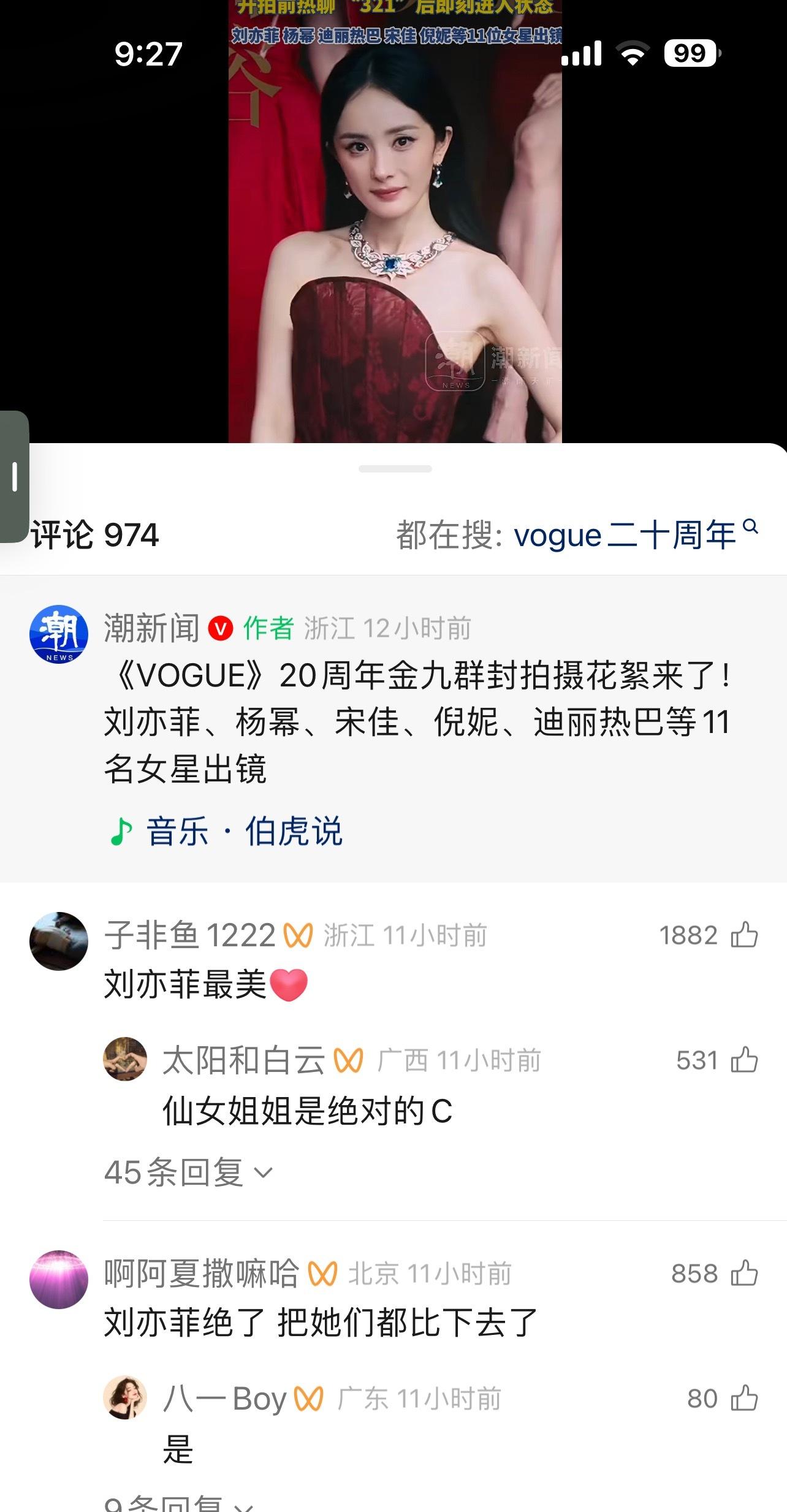
Task: Search trending term vogue二十周年
Action: [624, 535]
